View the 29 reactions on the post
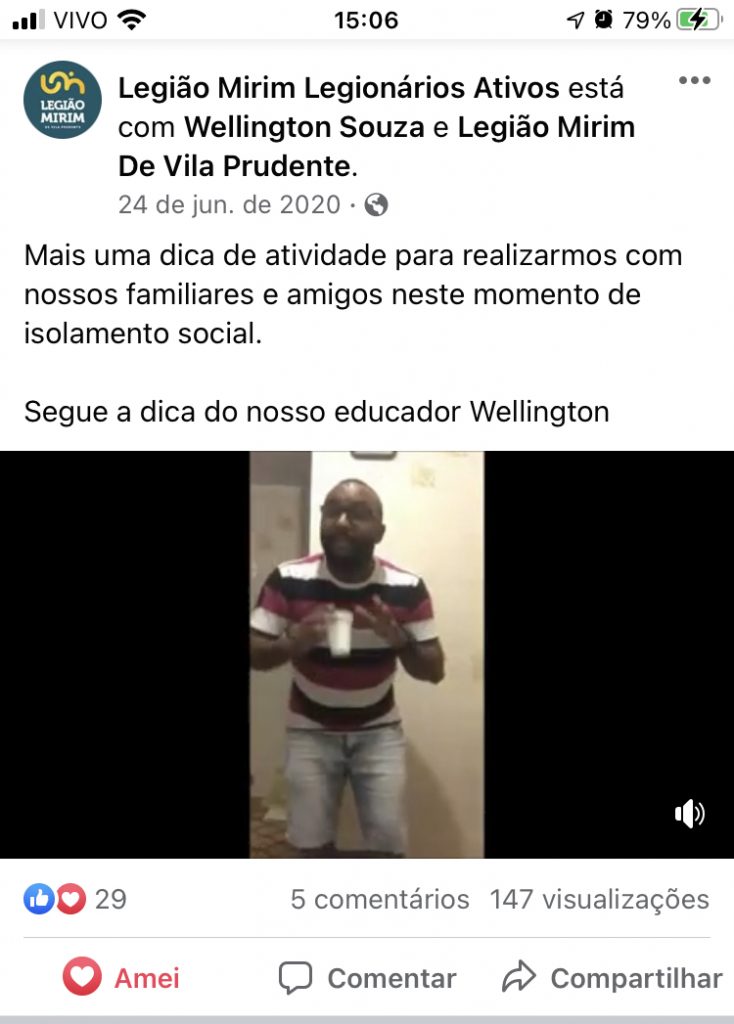Screen dimensions: 734x1024 click(75, 899)
